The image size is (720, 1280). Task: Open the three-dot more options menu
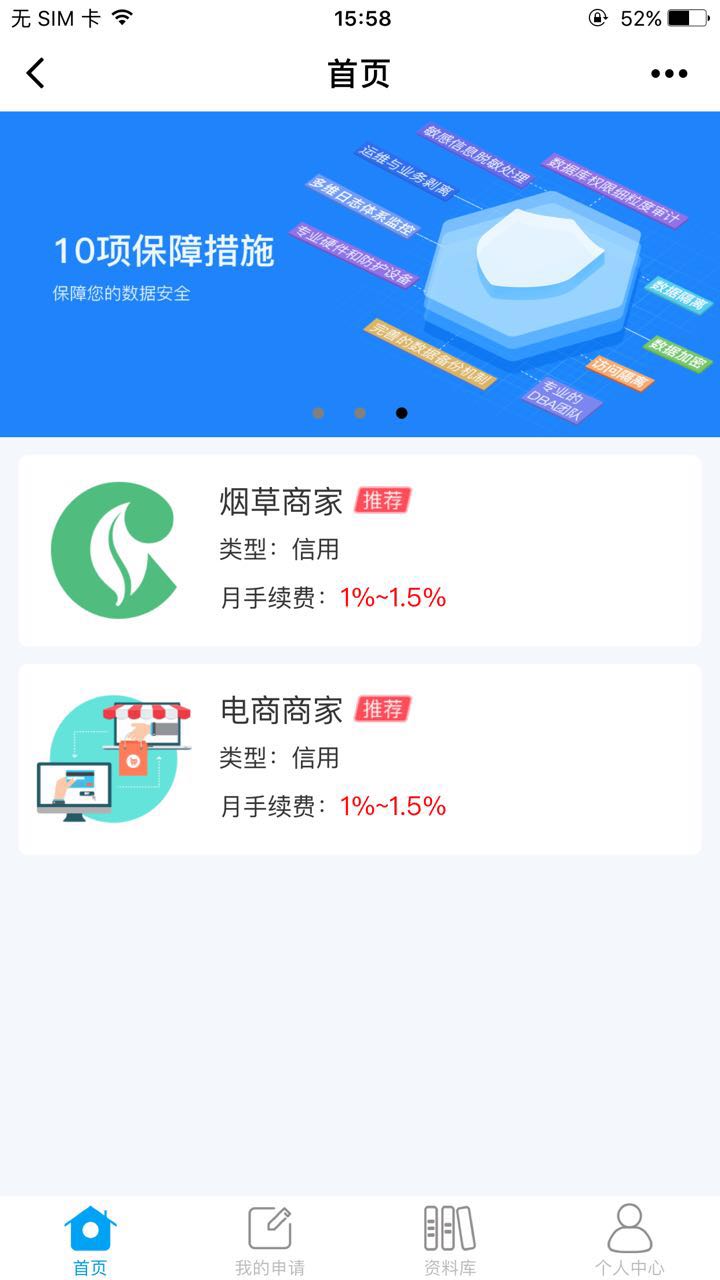pos(669,73)
